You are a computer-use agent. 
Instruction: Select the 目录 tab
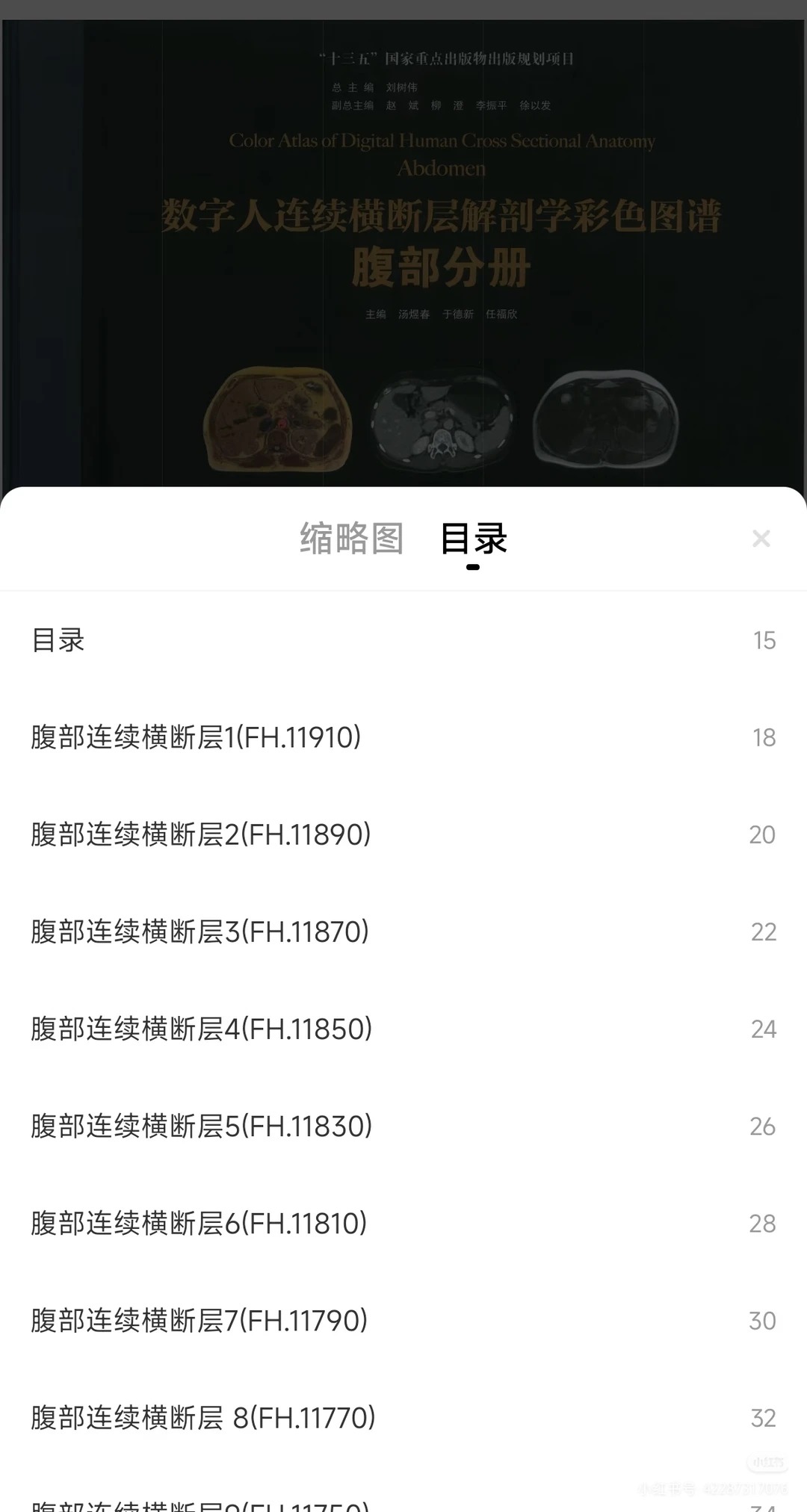point(474,539)
